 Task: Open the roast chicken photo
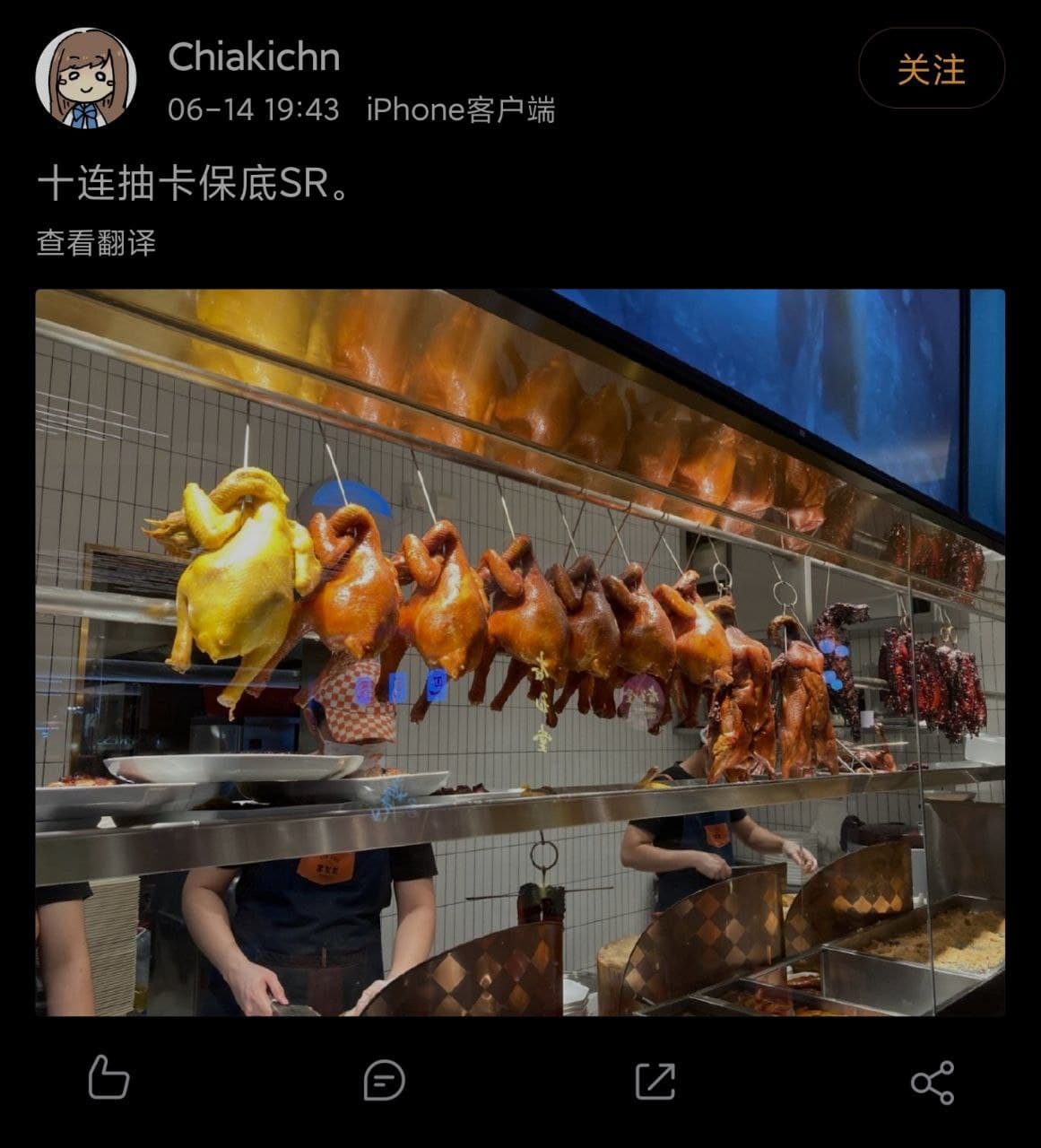(520, 652)
